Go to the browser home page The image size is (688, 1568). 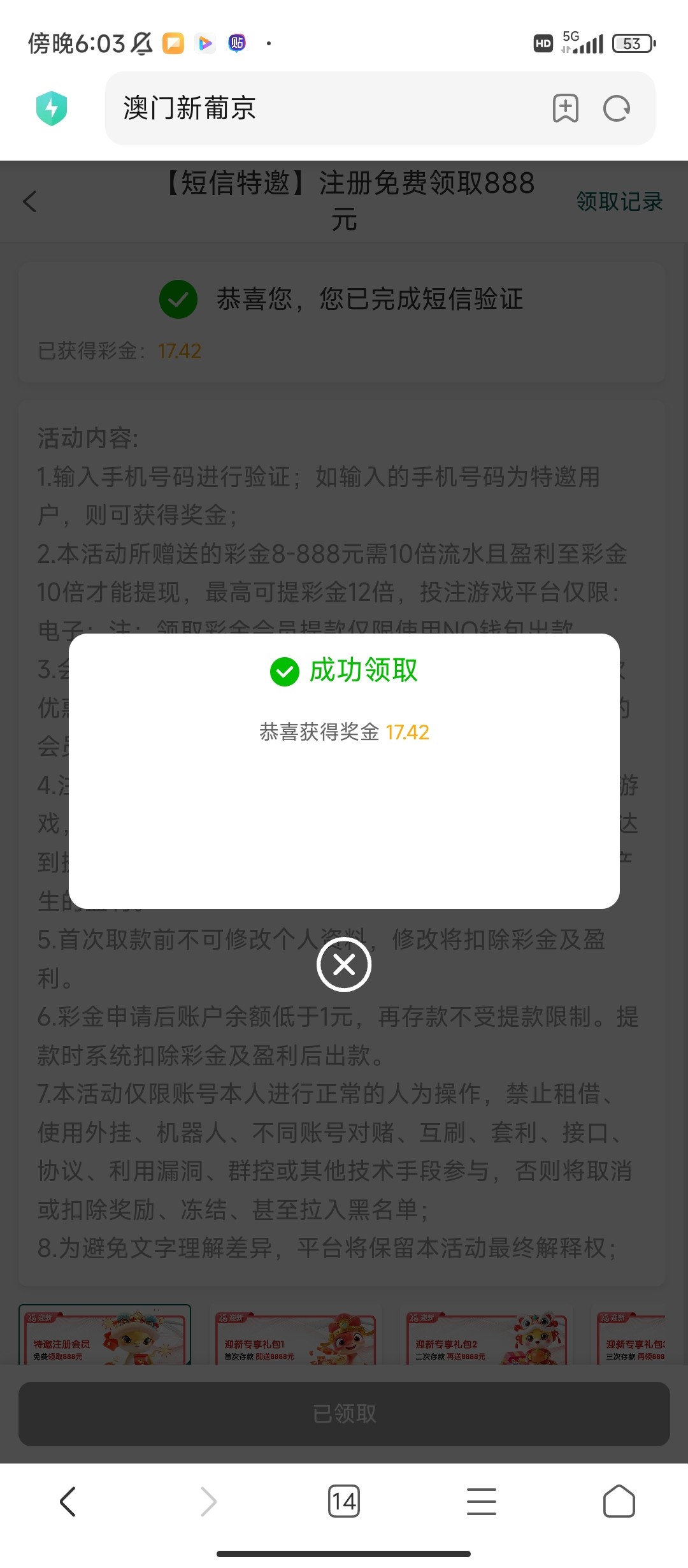[619, 1501]
